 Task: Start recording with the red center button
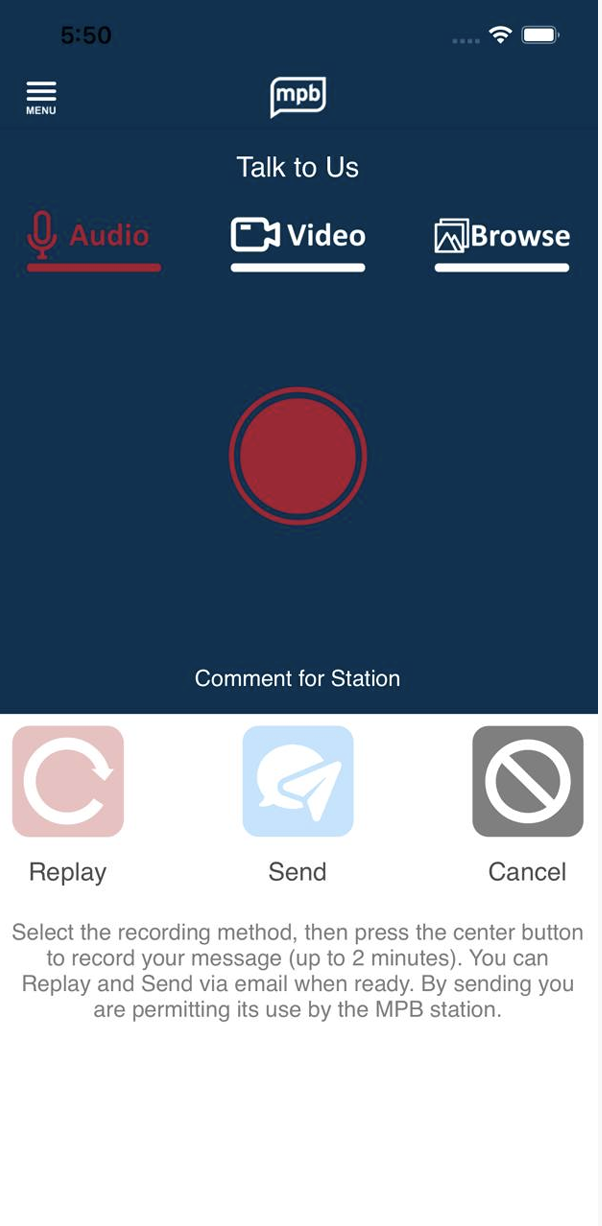[298, 456]
